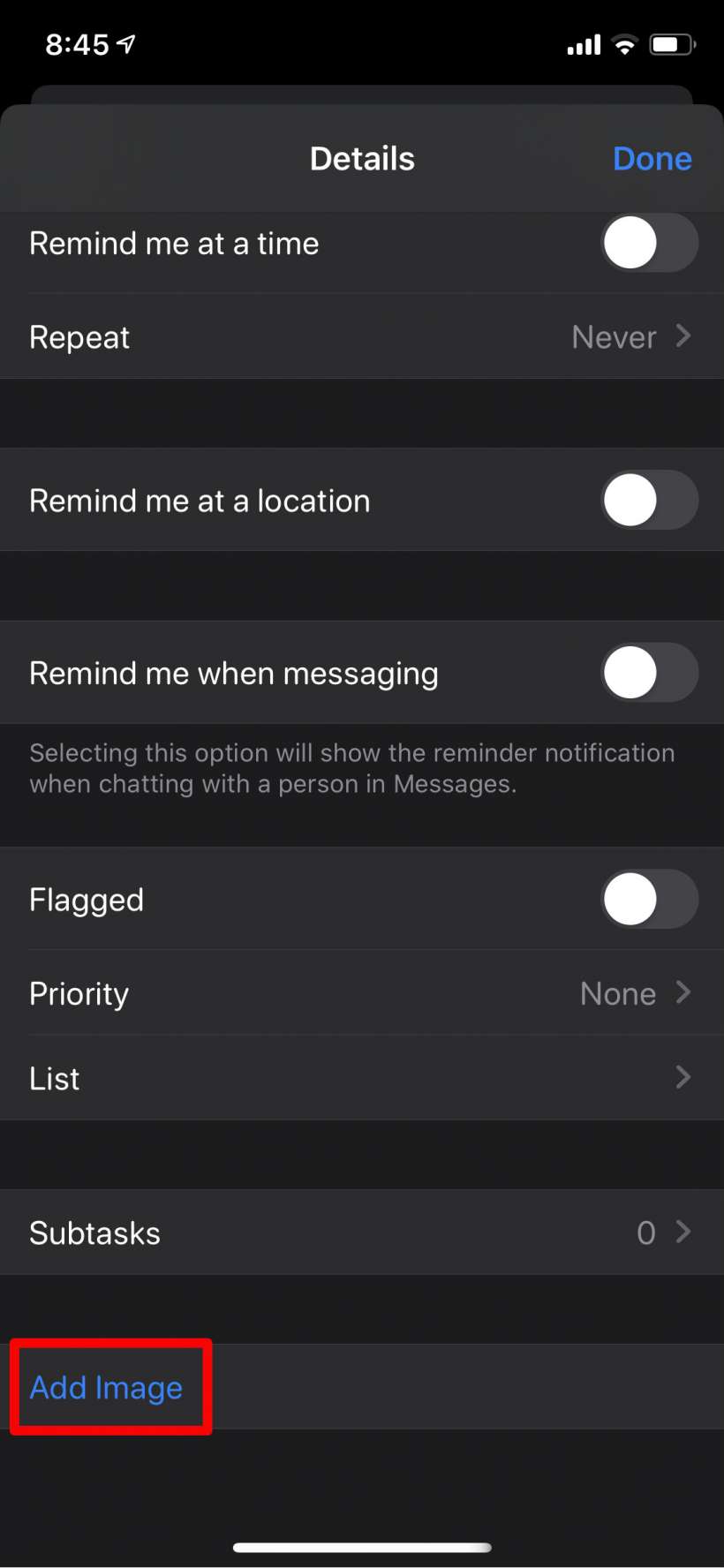This screenshot has height=1568, width=724.
Task: Open the Subtasks row
Action: pos(362,1233)
